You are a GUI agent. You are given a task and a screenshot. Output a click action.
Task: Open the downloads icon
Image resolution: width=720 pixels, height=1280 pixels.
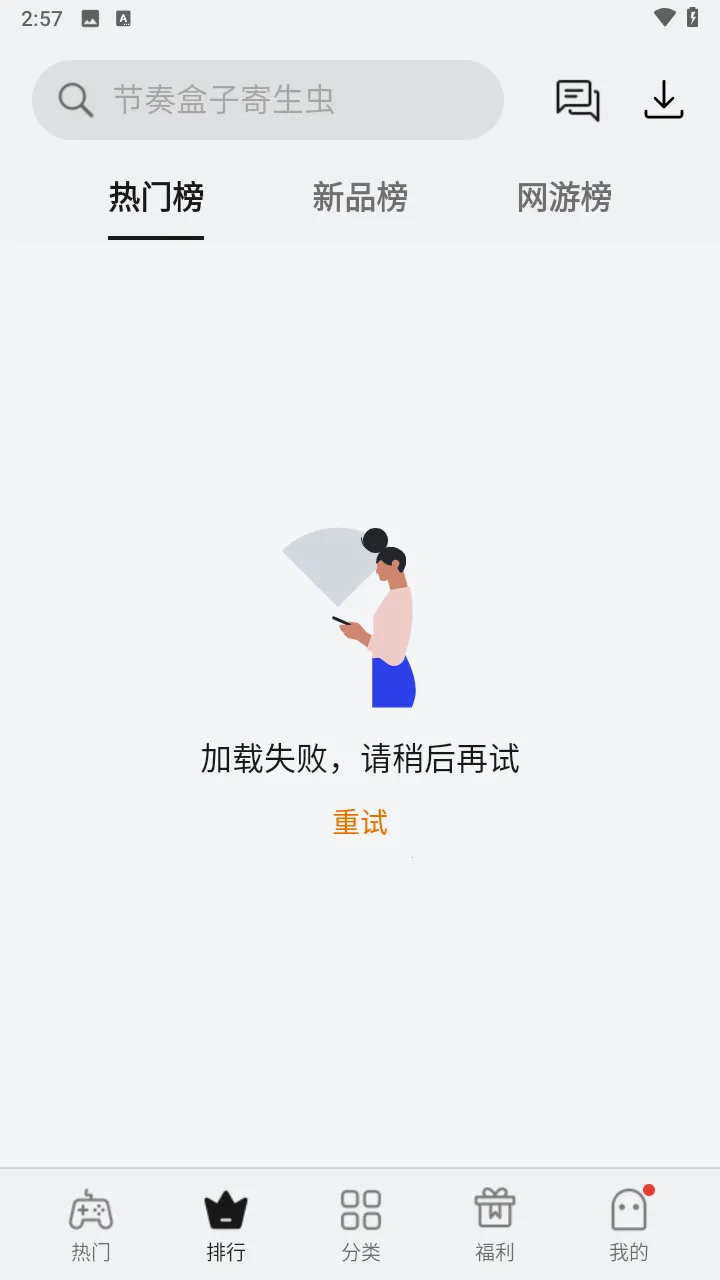click(x=663, y=100)
